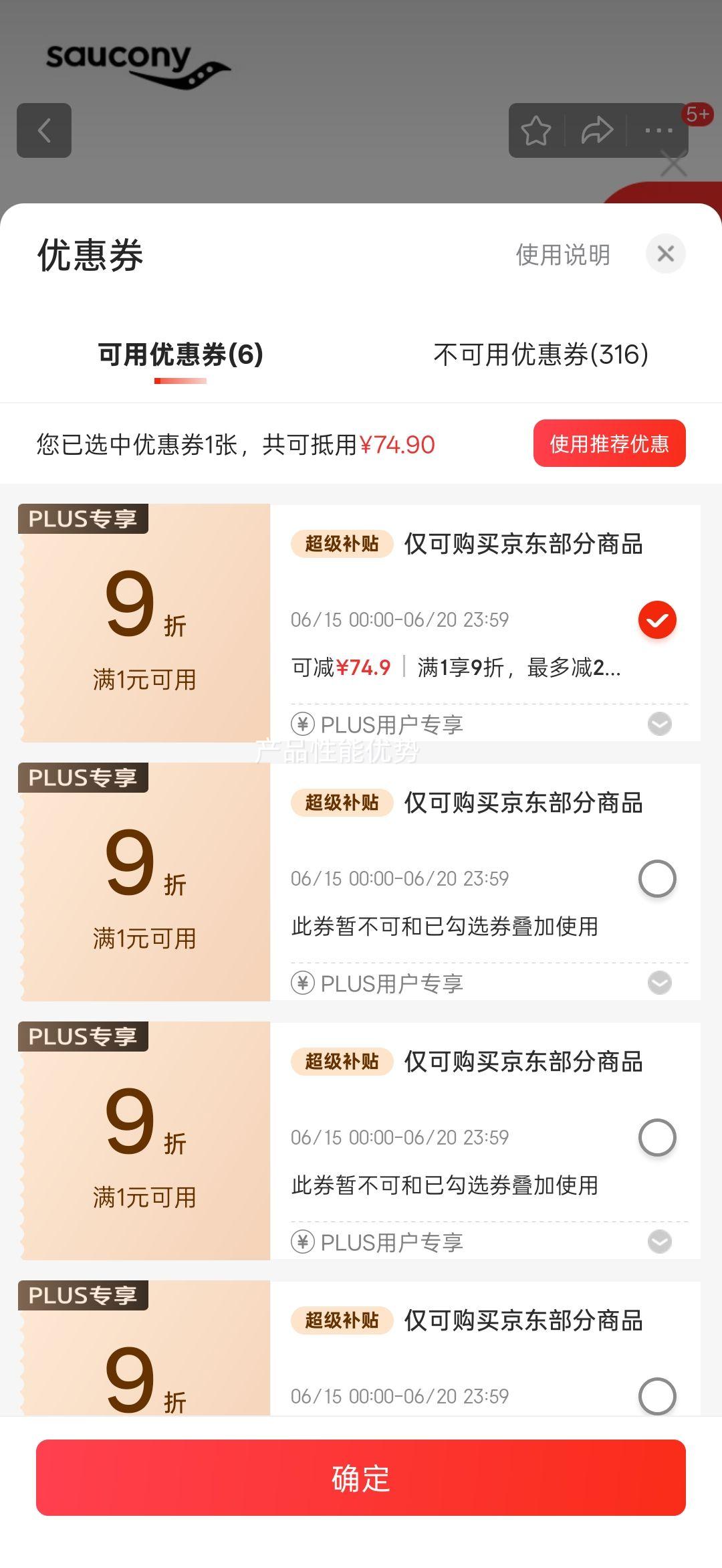Close the 优惠券 coupon panel

[x=665, y=254]
